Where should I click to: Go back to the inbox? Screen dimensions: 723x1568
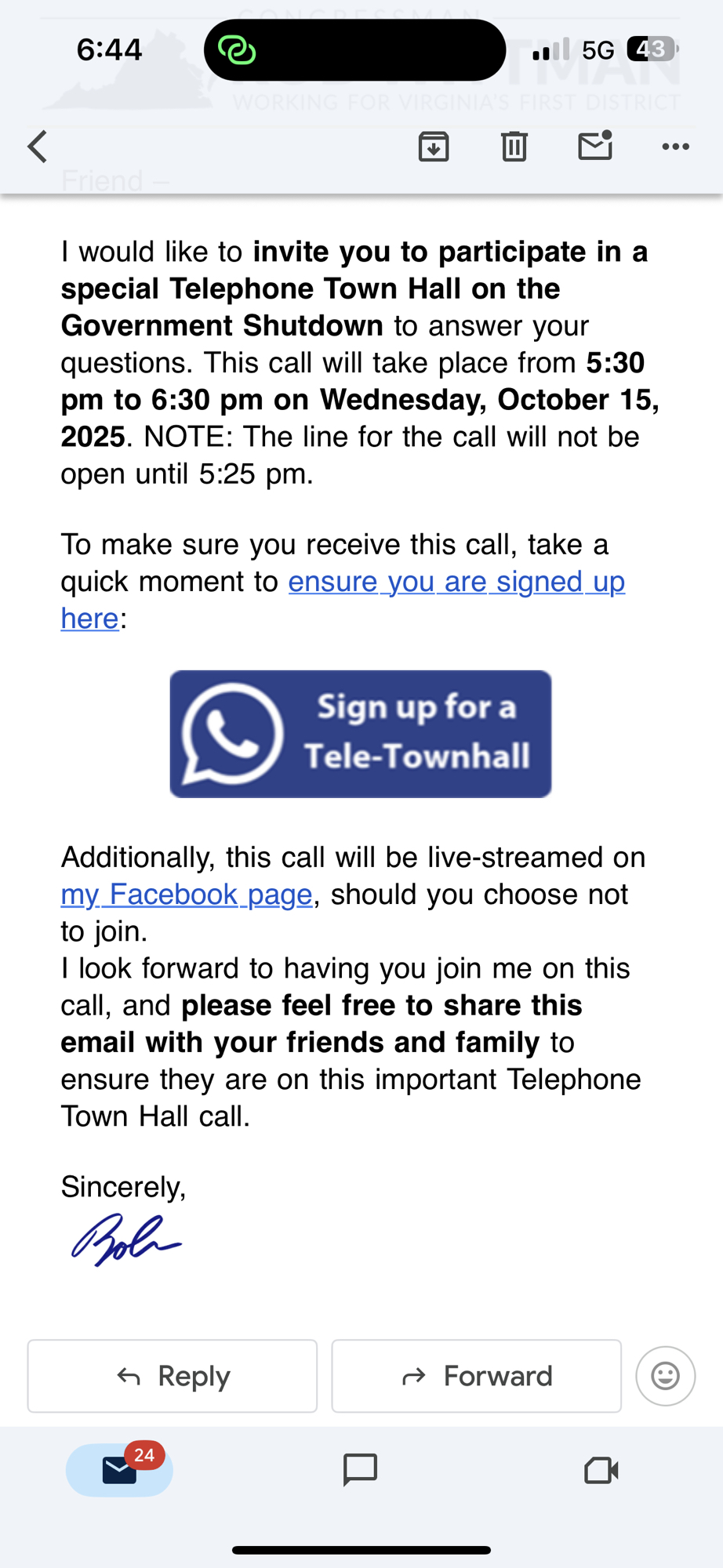coord(38,147)
